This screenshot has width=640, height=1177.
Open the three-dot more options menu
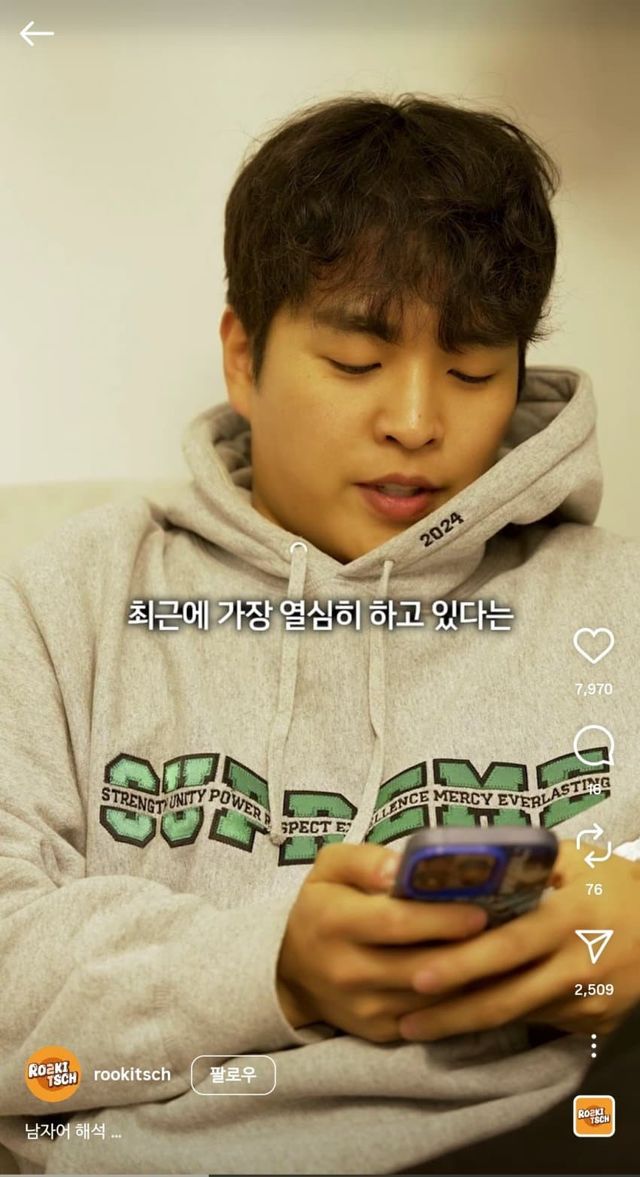pos(593,1046)
